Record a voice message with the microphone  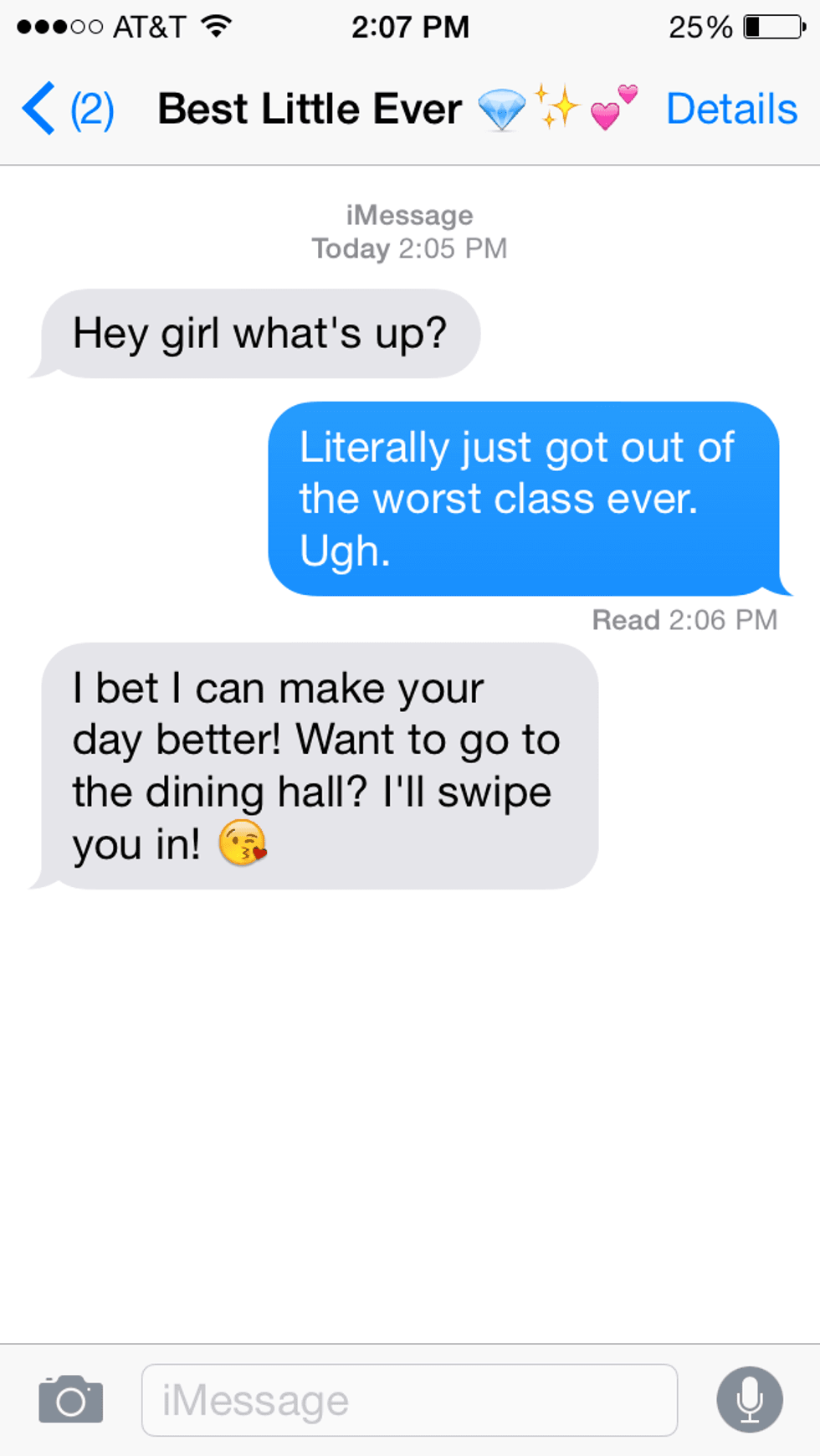(x=749, y=1399)
